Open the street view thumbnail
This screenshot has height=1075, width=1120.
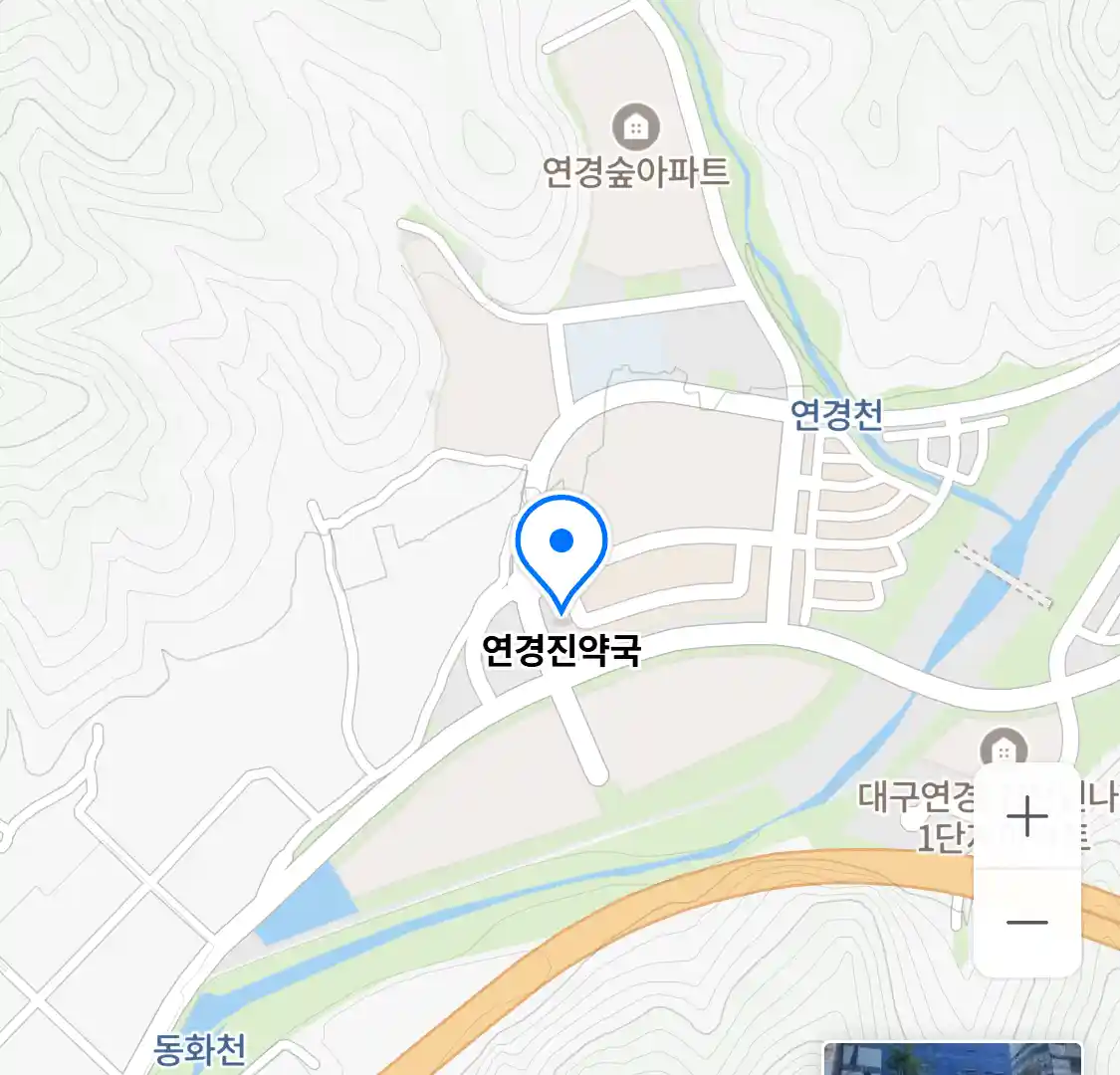952,1059
